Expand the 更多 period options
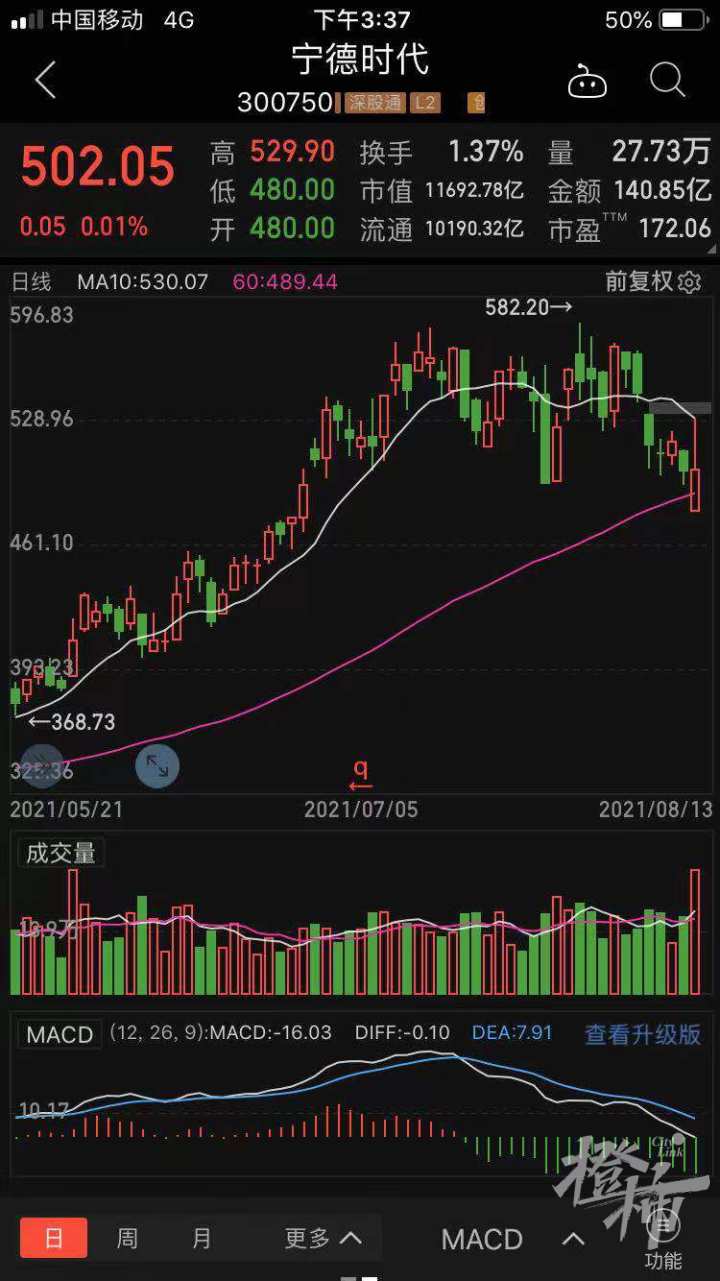This screenshot has height=1281, width=720. point(323,1238)
